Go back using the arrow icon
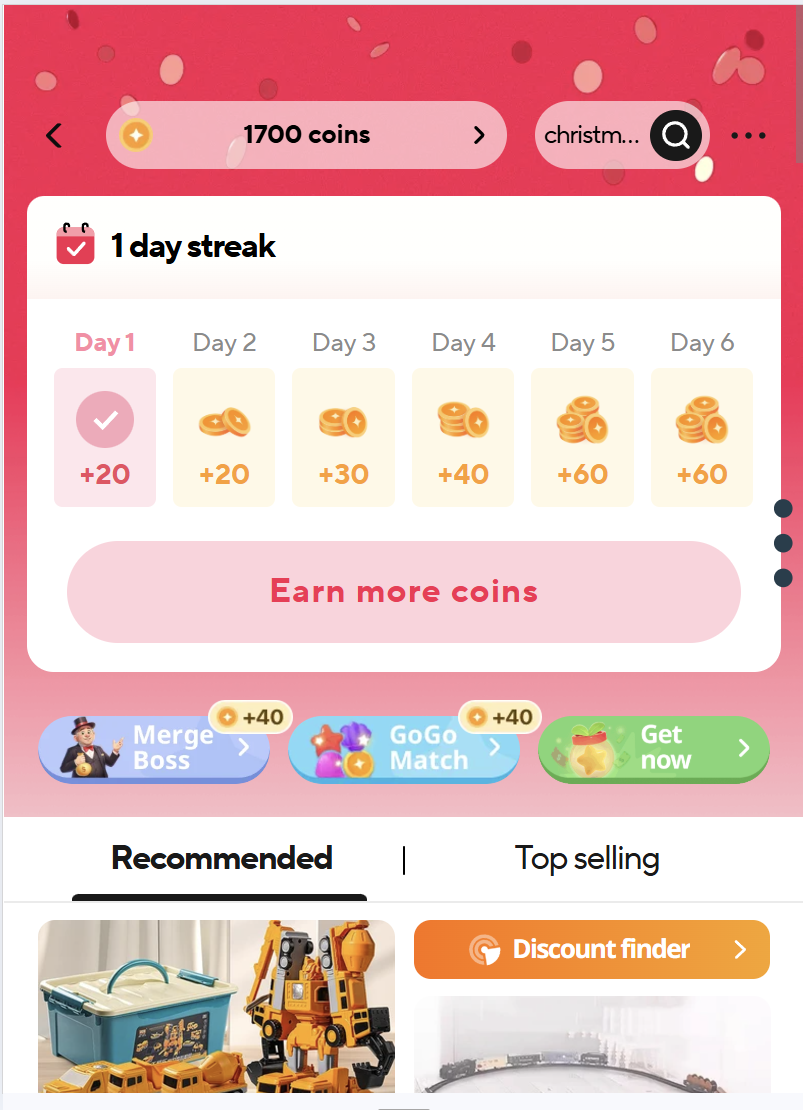This screenshot has height=1110, width=803. point(54,135)
